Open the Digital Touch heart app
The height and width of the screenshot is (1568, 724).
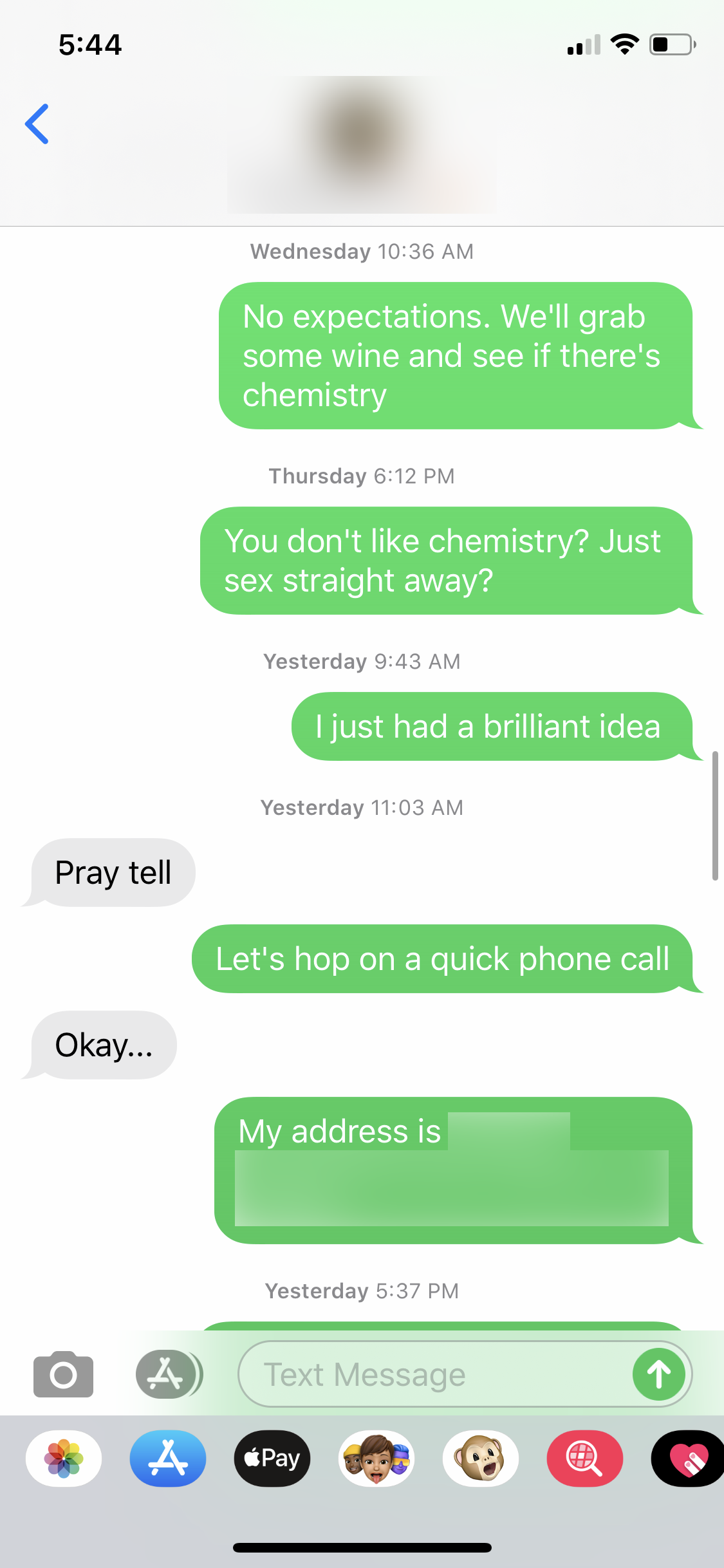[x=688, y=1459]
